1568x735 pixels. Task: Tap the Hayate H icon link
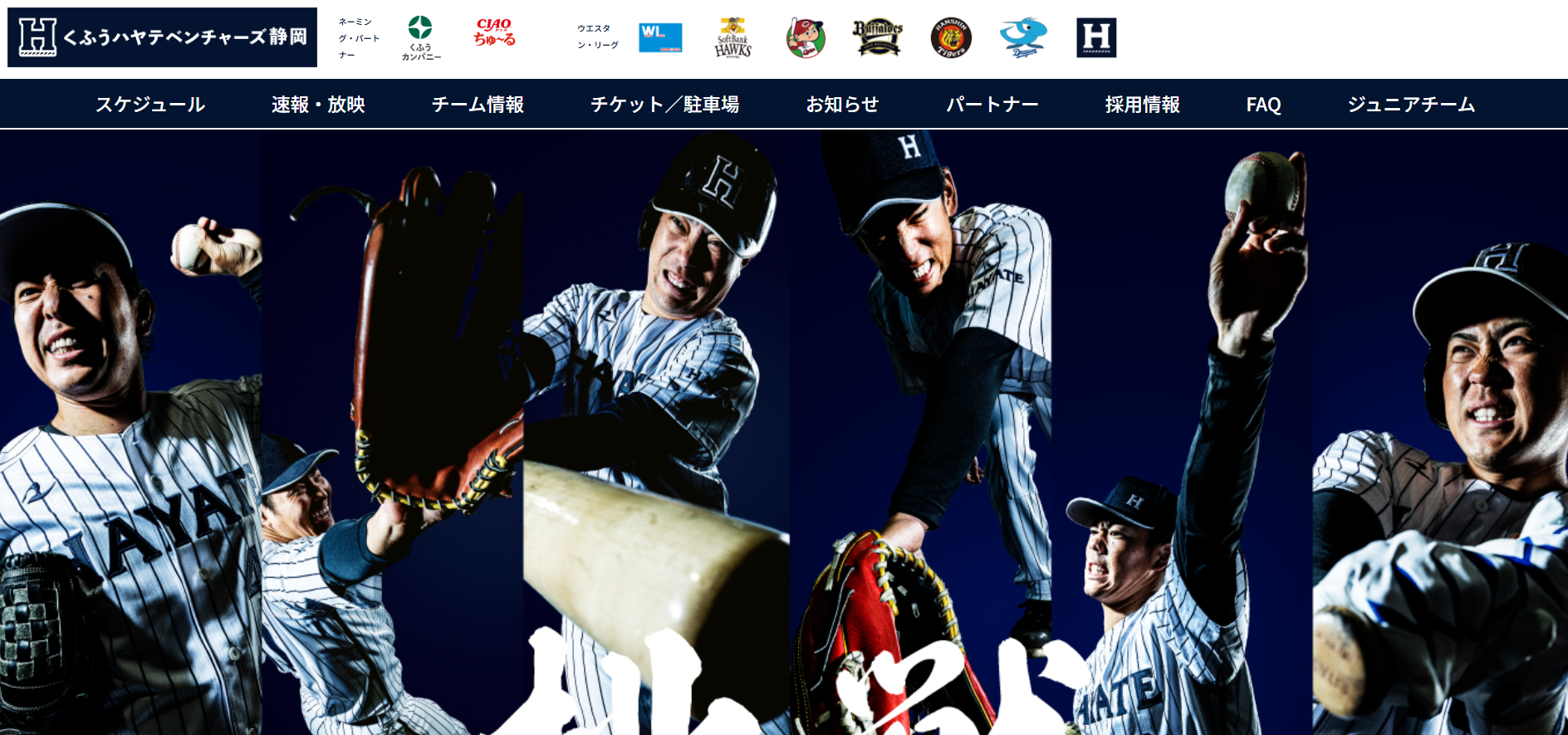point(1096,37)
